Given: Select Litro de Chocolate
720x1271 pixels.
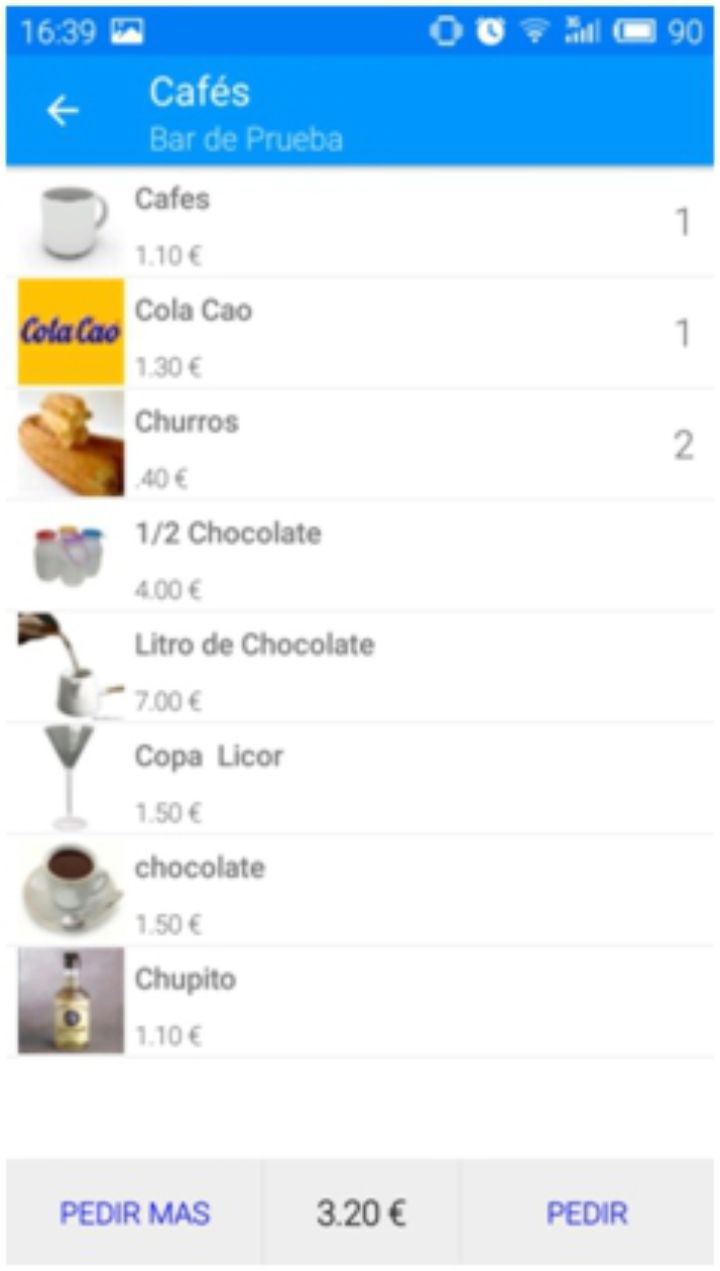Looking at the screenshot, I should tap(360, 667).
